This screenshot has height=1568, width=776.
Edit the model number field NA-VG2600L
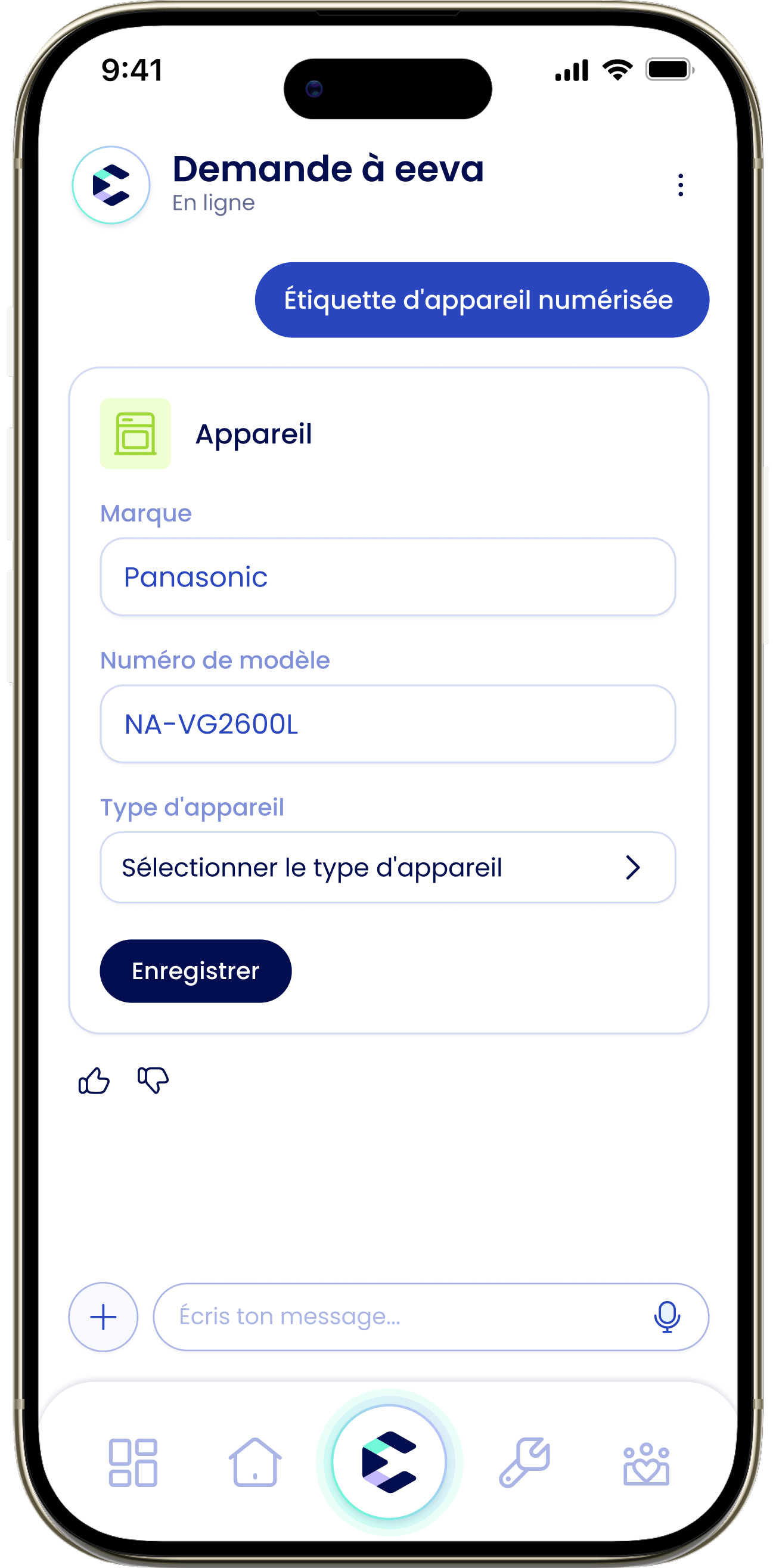(387, 724)
